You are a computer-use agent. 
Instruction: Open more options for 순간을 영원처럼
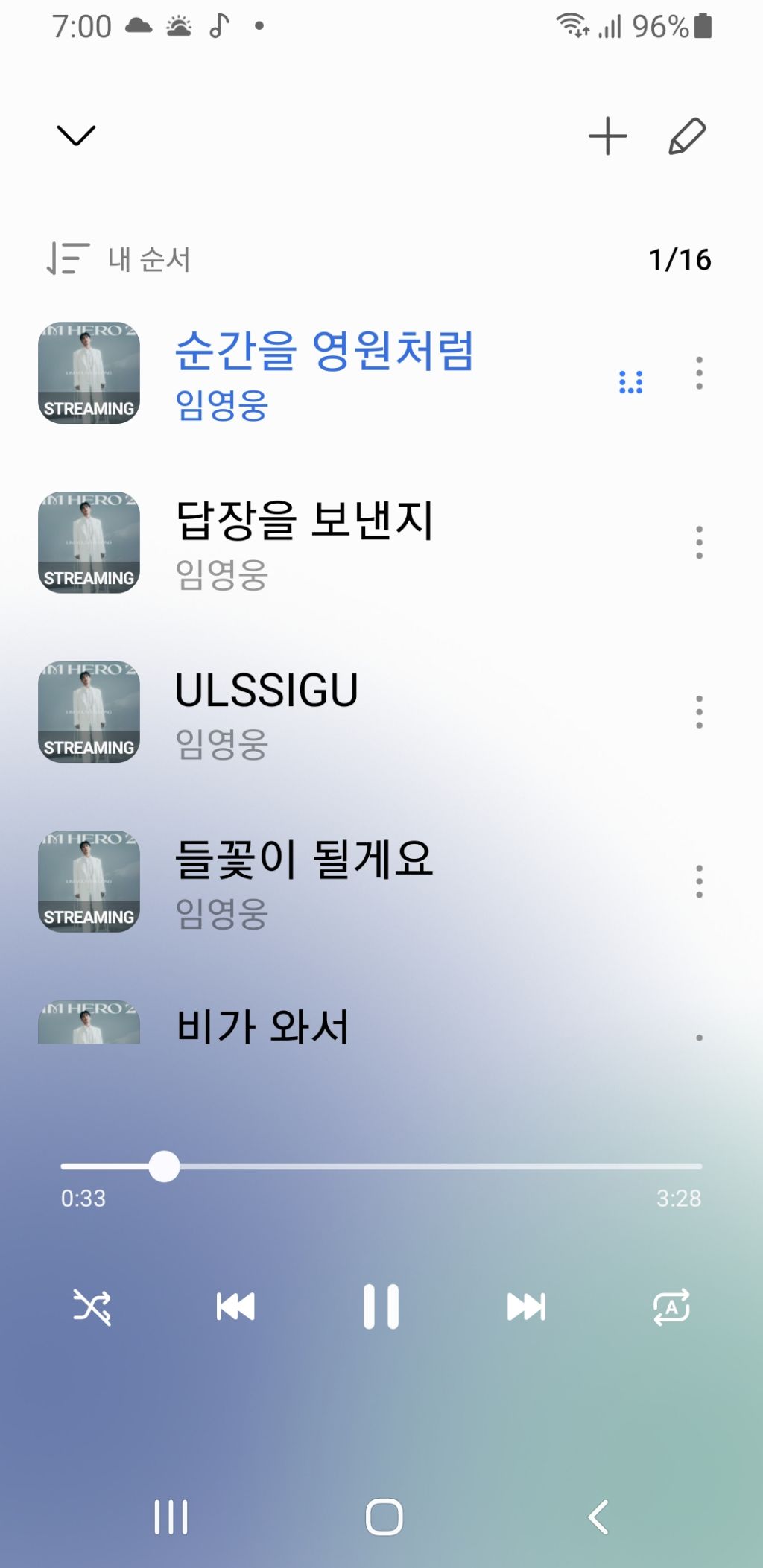(699, 373)
